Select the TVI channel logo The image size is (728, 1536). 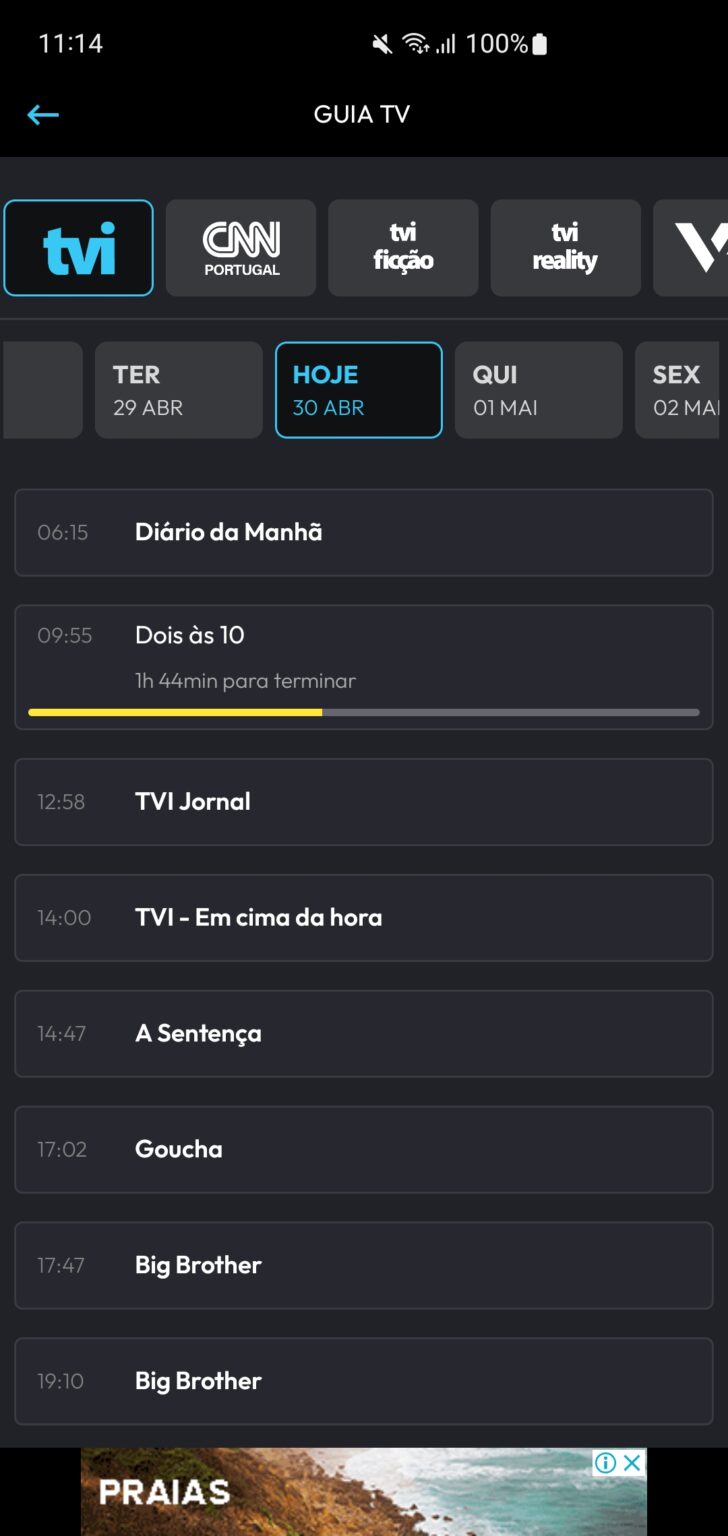[78, 247]
